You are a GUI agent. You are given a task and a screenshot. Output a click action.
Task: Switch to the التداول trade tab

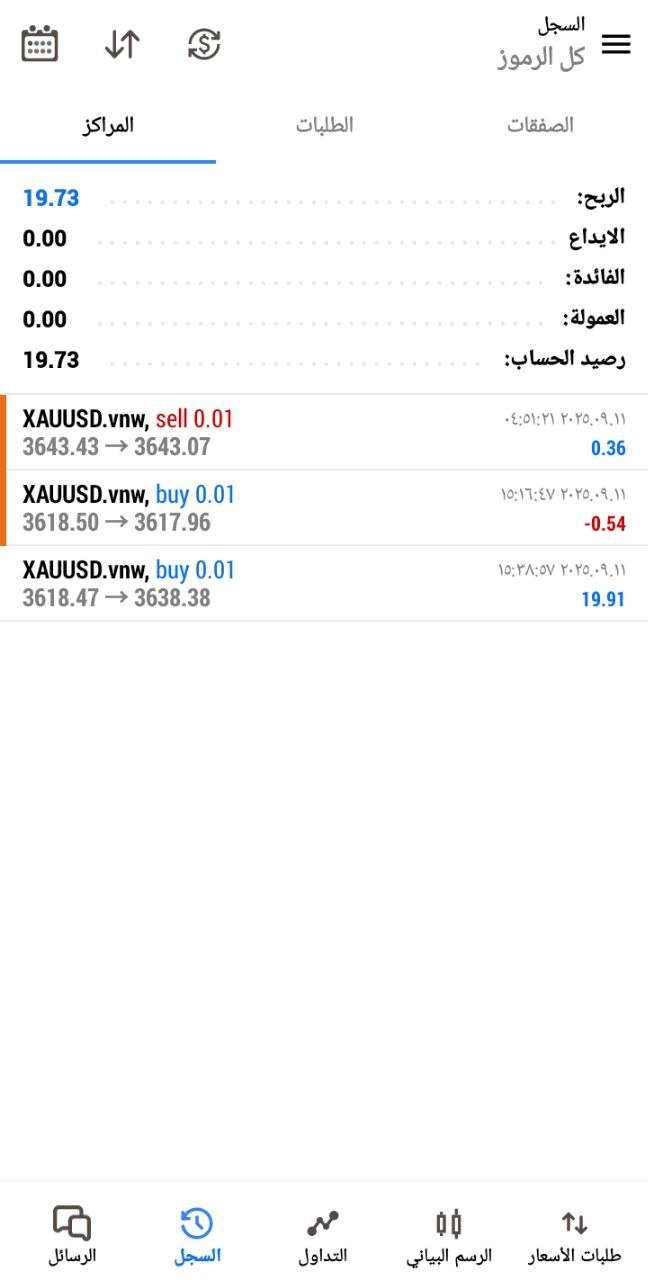pyautogui.click(x=323, y=1236)
